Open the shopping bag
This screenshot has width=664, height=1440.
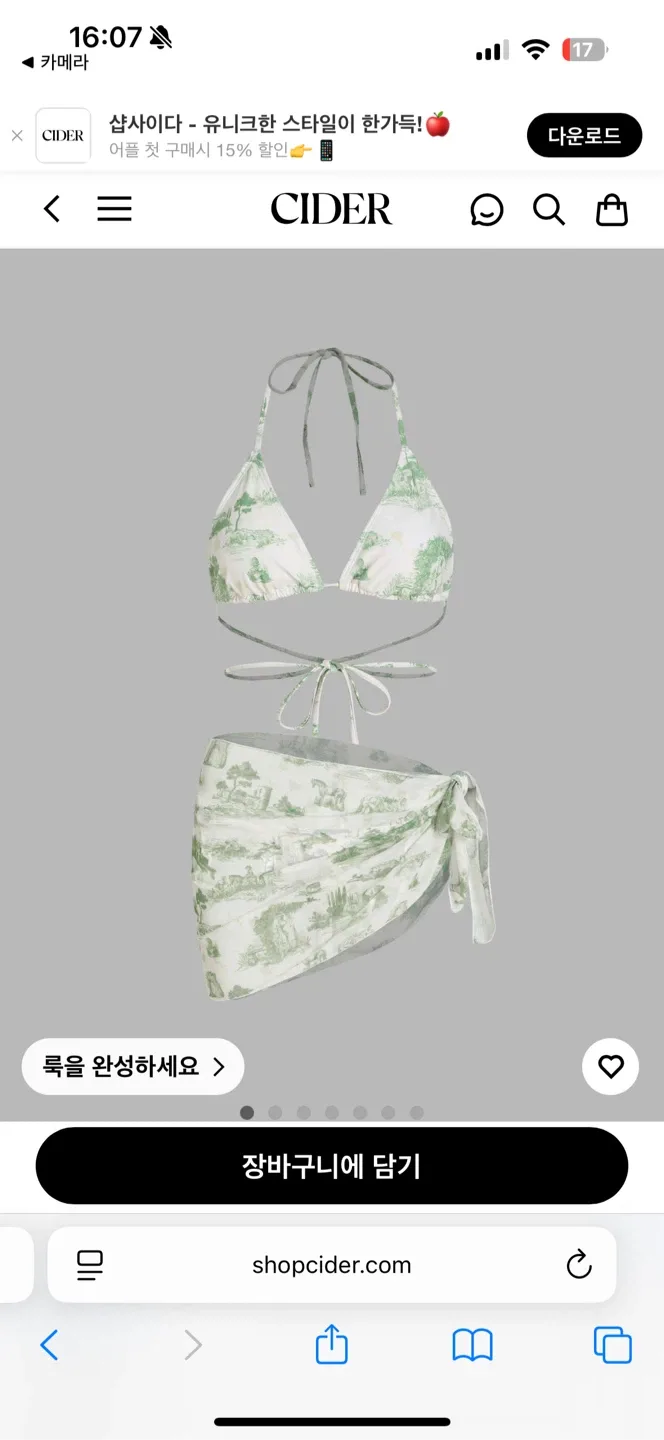[611, 210]
